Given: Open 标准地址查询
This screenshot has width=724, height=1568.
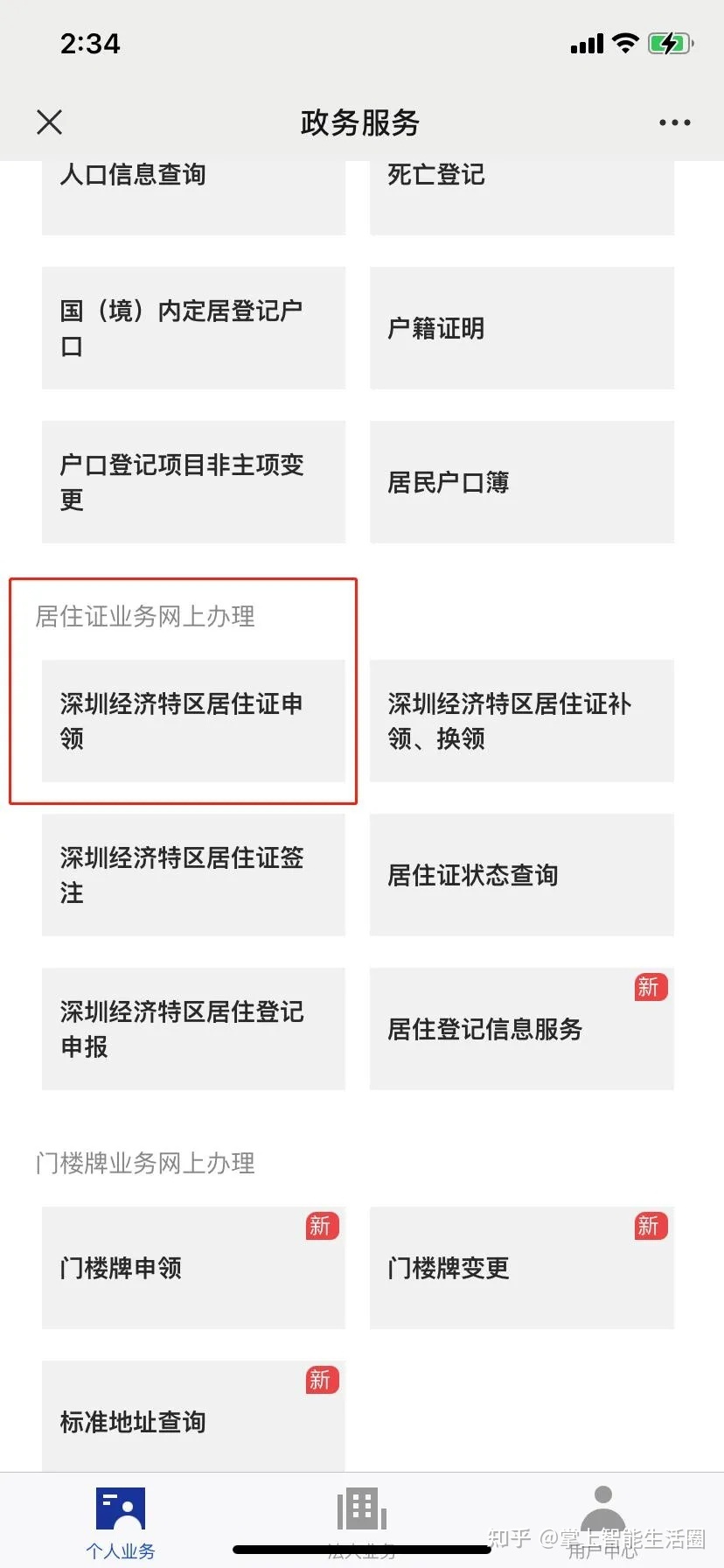Looking at the screenshot, I should click(193, 1417).
